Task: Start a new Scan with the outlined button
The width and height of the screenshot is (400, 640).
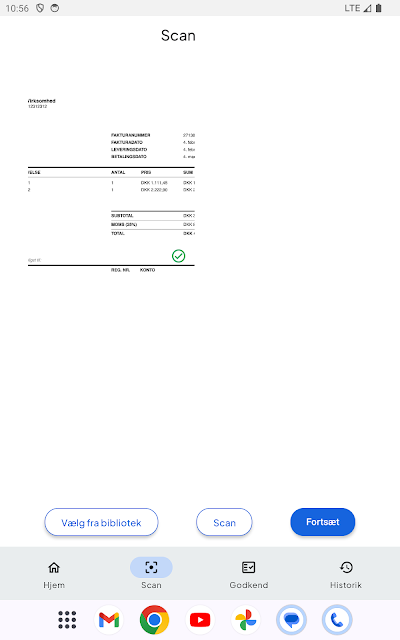Action: (224, 522)
